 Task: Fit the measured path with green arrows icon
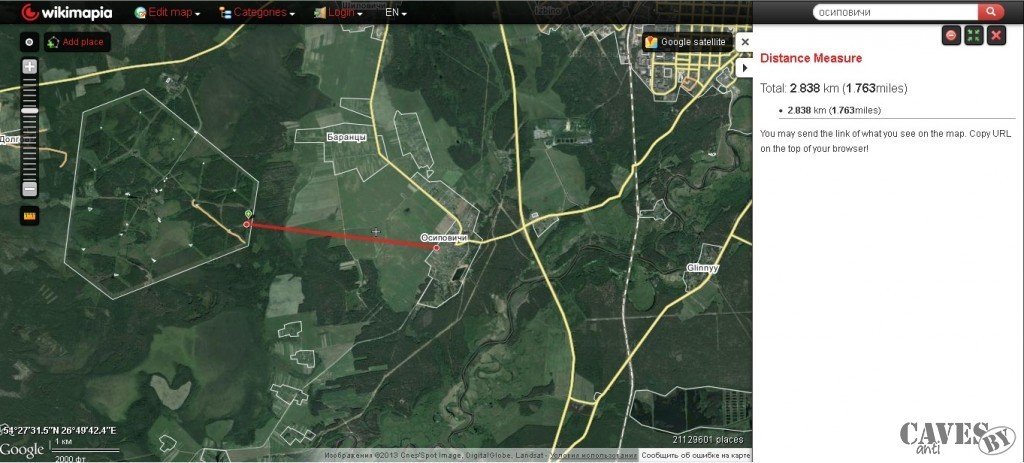(973, 36)
